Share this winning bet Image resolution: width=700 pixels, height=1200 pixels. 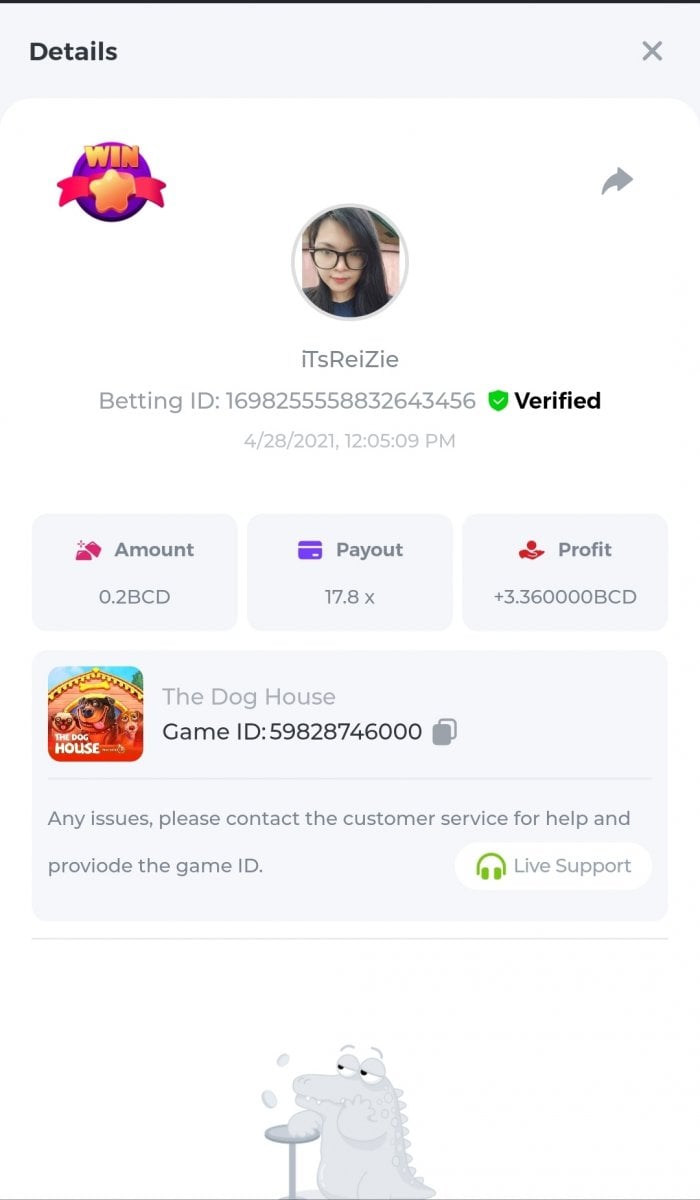click(617, 181)
